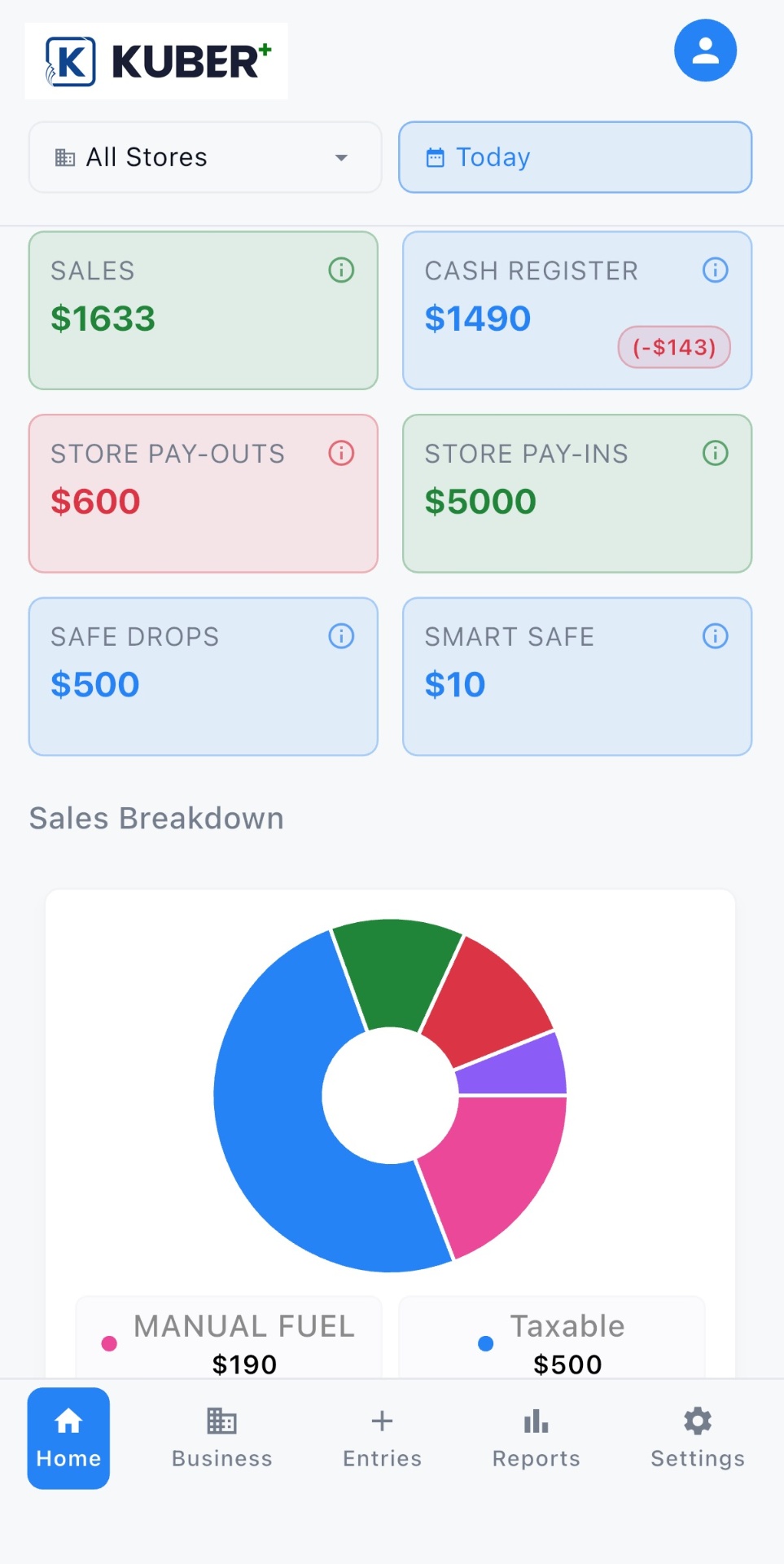784x1564 pixels.
Task: Open Safe Drops info icon
Action: [341, 636]
